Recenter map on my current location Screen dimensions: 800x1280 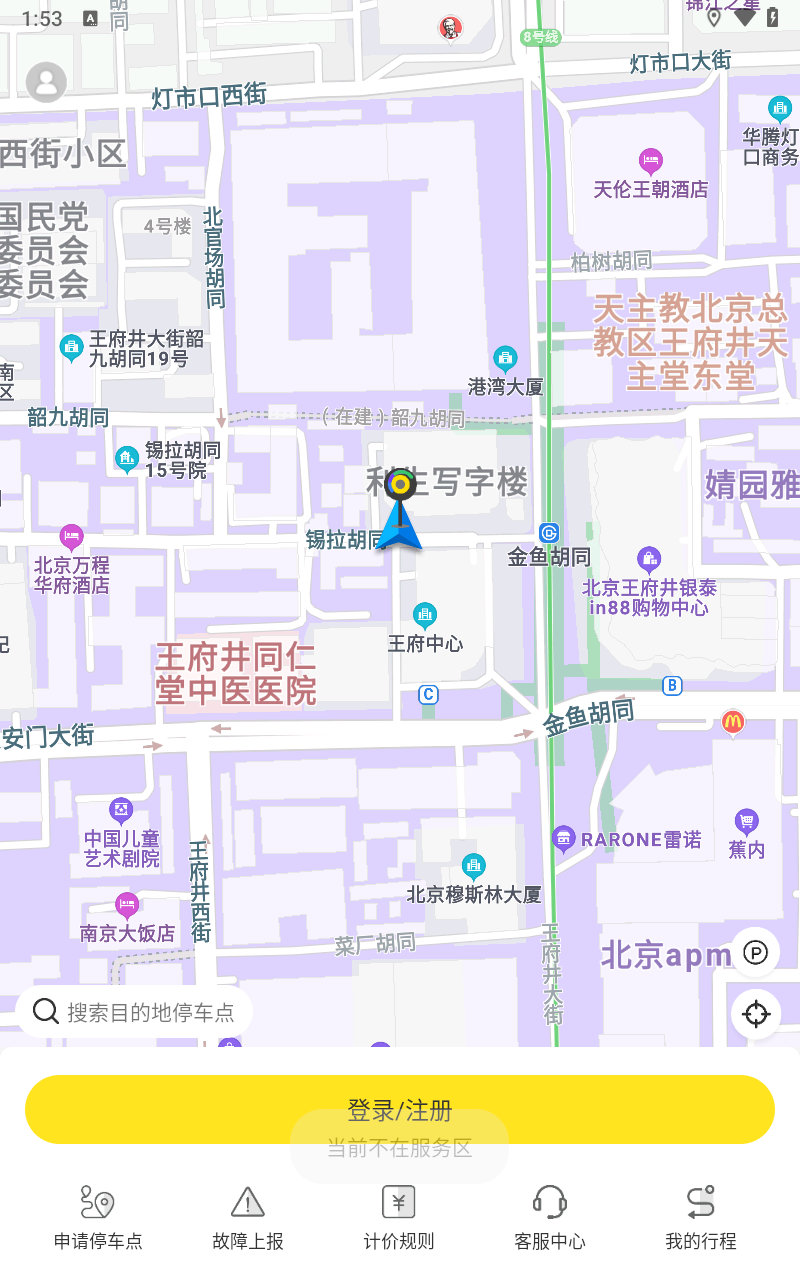[x=756, y=1014]
